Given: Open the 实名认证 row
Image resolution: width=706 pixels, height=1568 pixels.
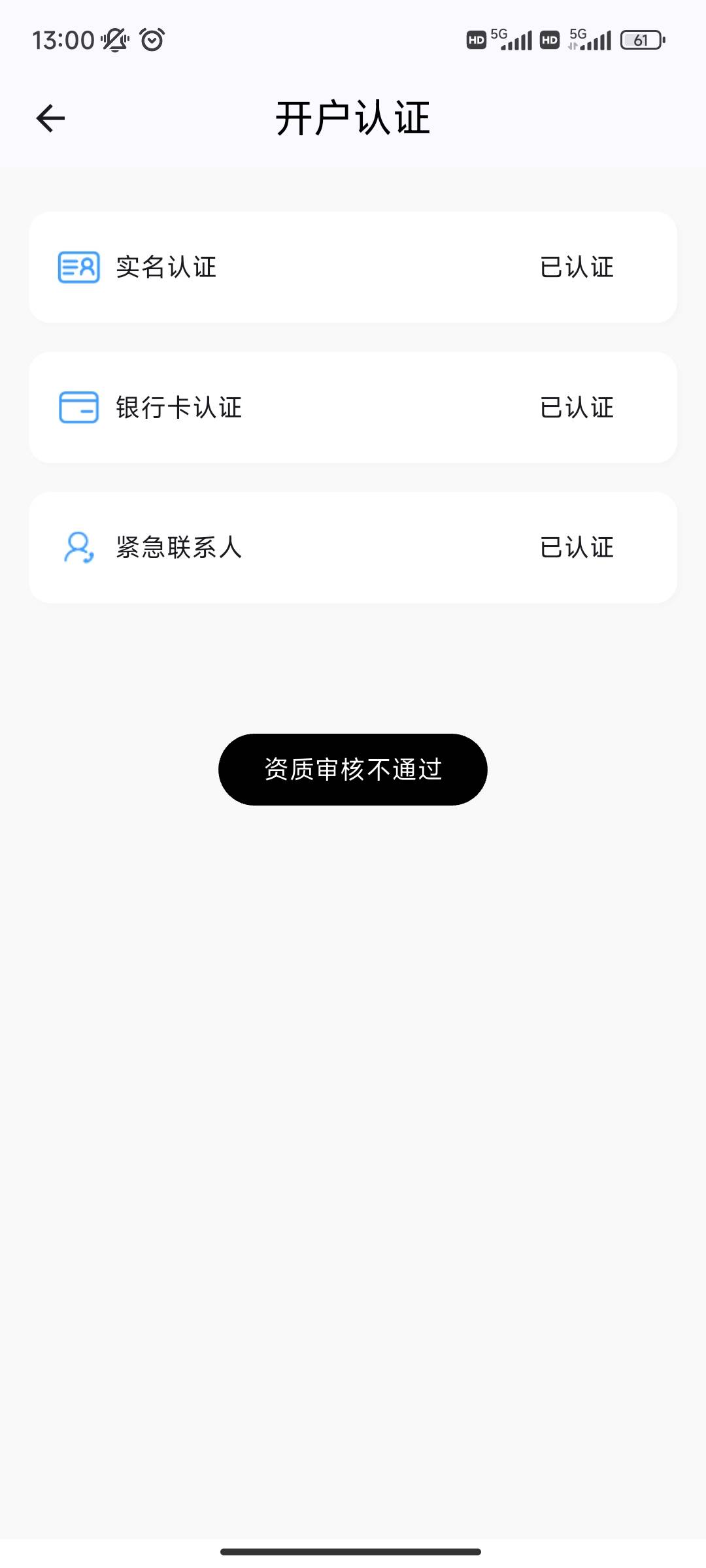Looking at the screenshot, I should 353,267.
